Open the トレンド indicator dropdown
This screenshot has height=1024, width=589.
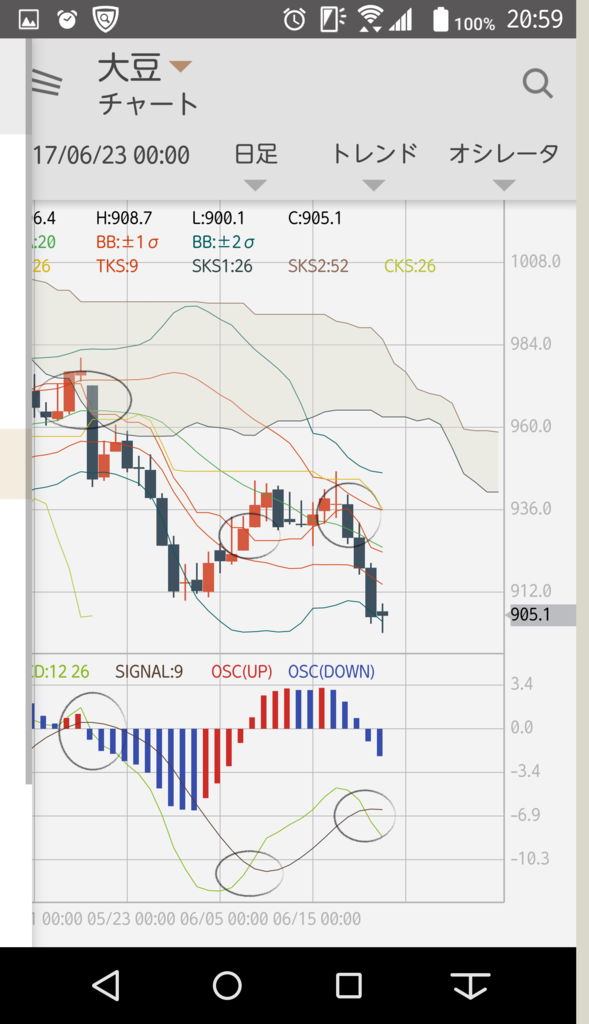click(x=374, y=165)
